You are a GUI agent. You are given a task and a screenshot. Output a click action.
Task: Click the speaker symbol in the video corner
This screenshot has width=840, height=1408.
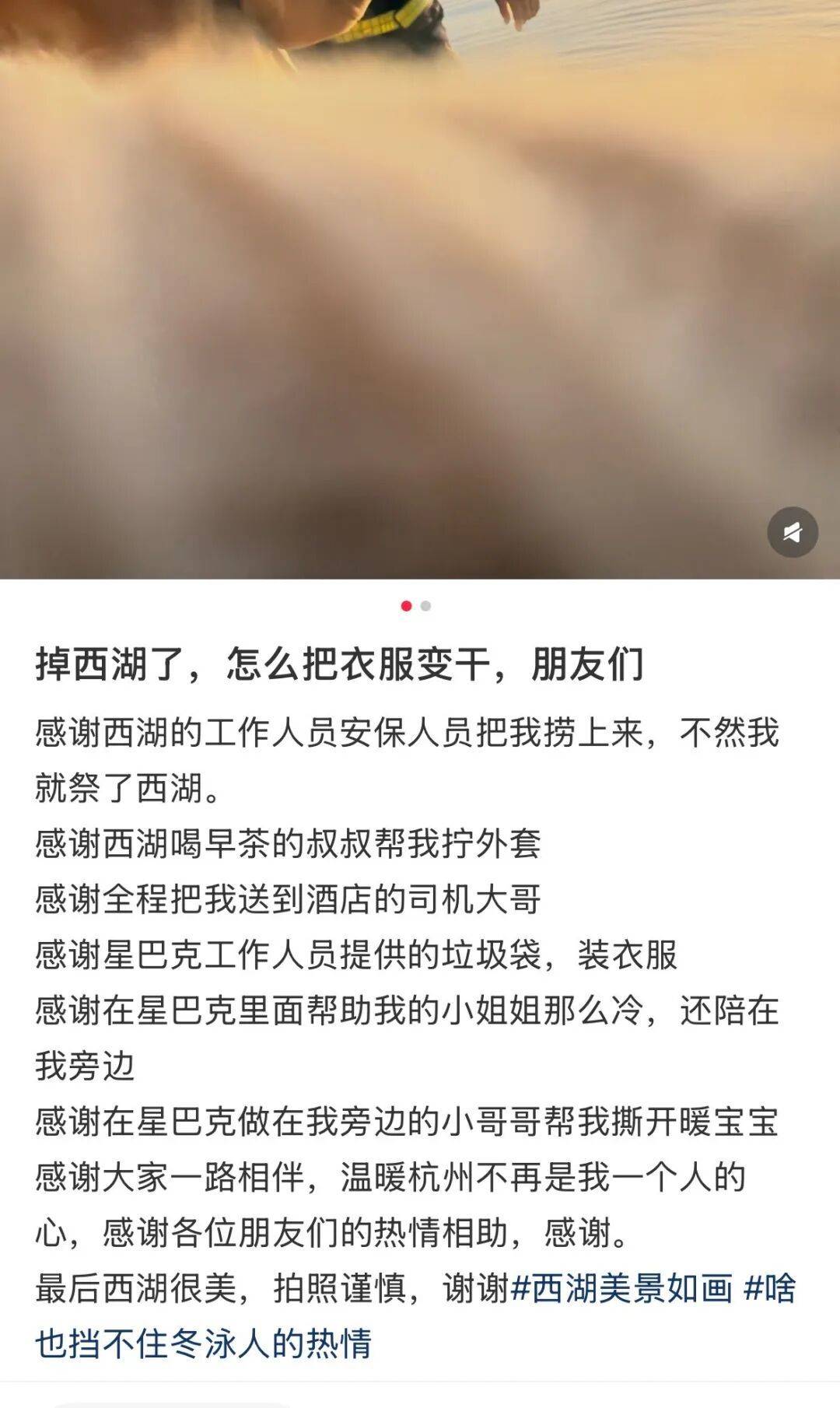point(793,532)
